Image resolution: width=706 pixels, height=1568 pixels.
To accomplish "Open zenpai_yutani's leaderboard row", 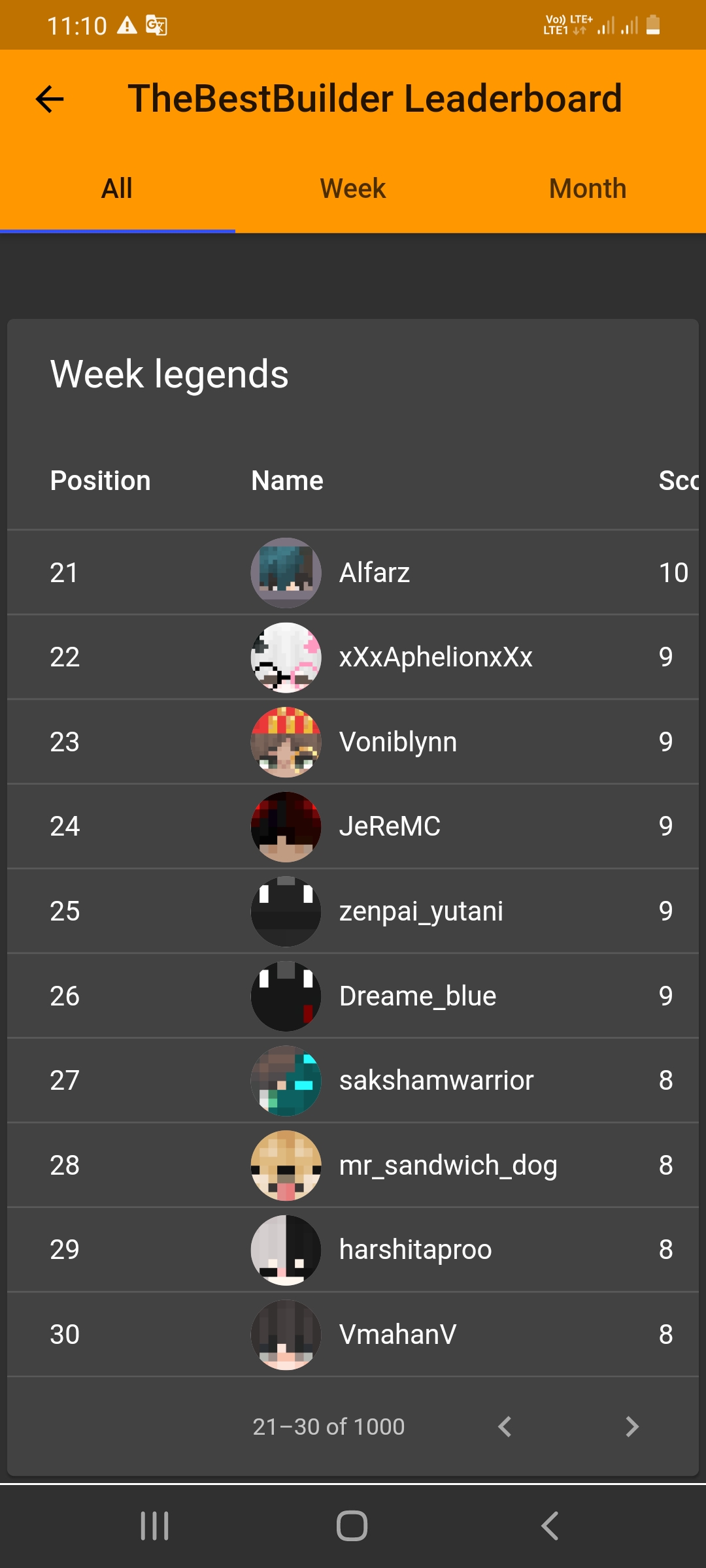I will click(353, 911).
